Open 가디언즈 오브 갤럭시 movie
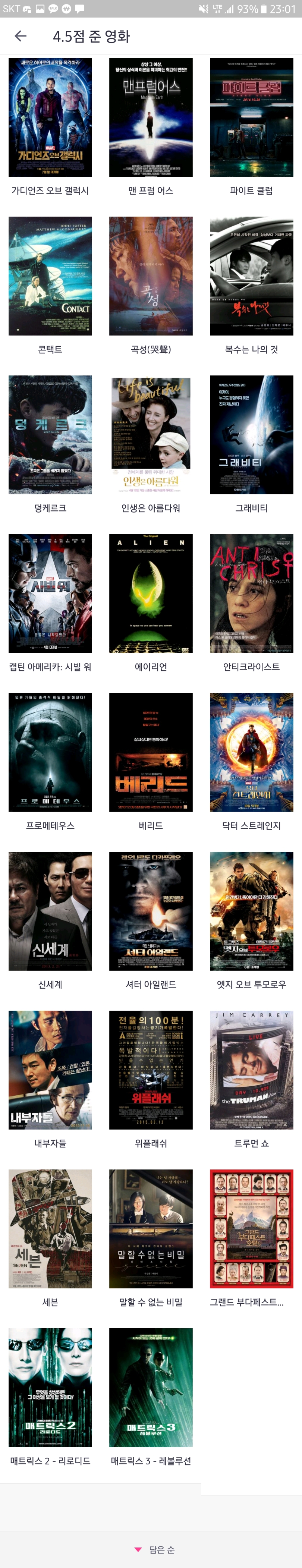 point(50,117)
